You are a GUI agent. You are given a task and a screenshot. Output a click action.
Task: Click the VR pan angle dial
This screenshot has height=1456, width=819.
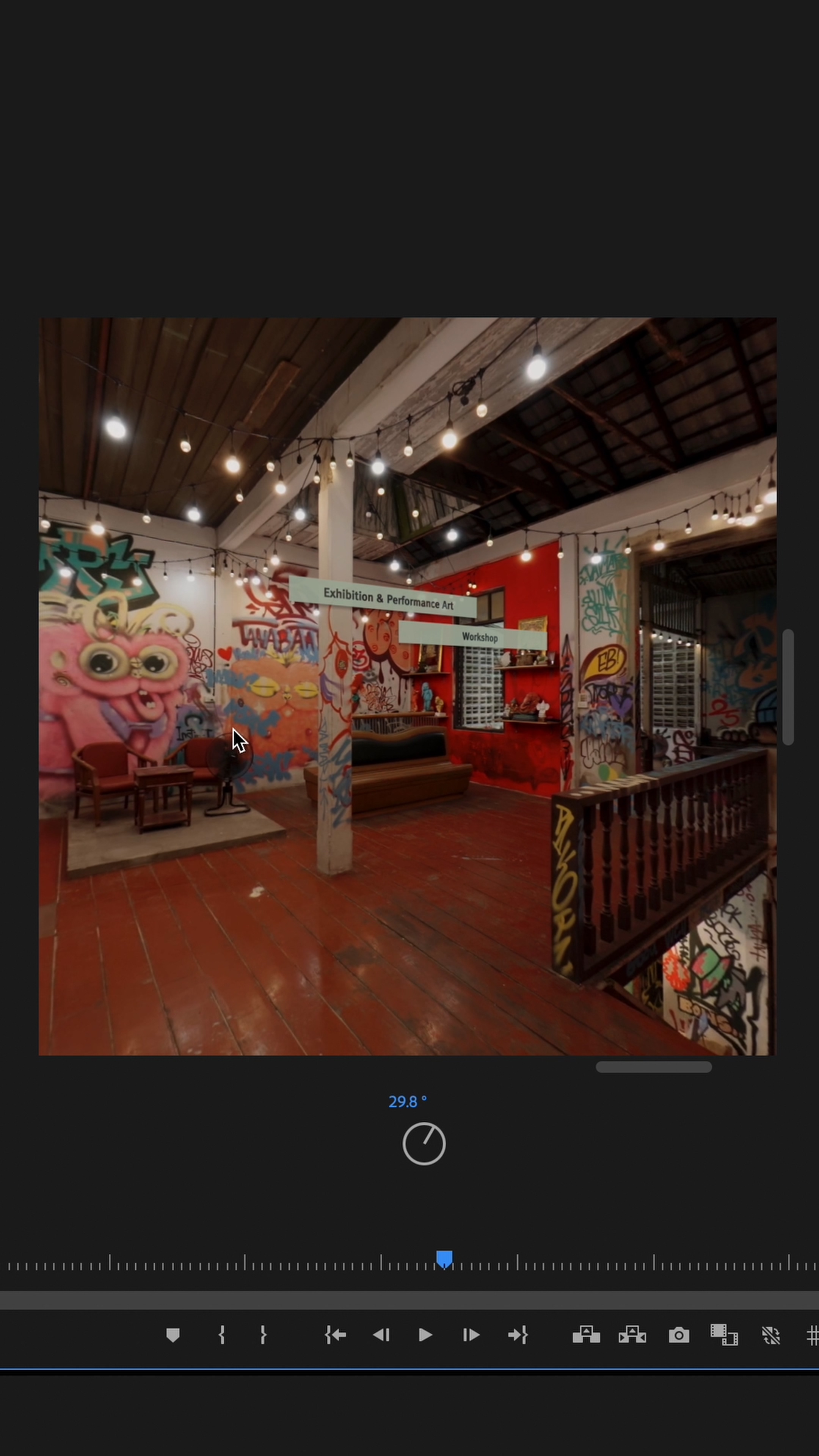[424, 1144]
